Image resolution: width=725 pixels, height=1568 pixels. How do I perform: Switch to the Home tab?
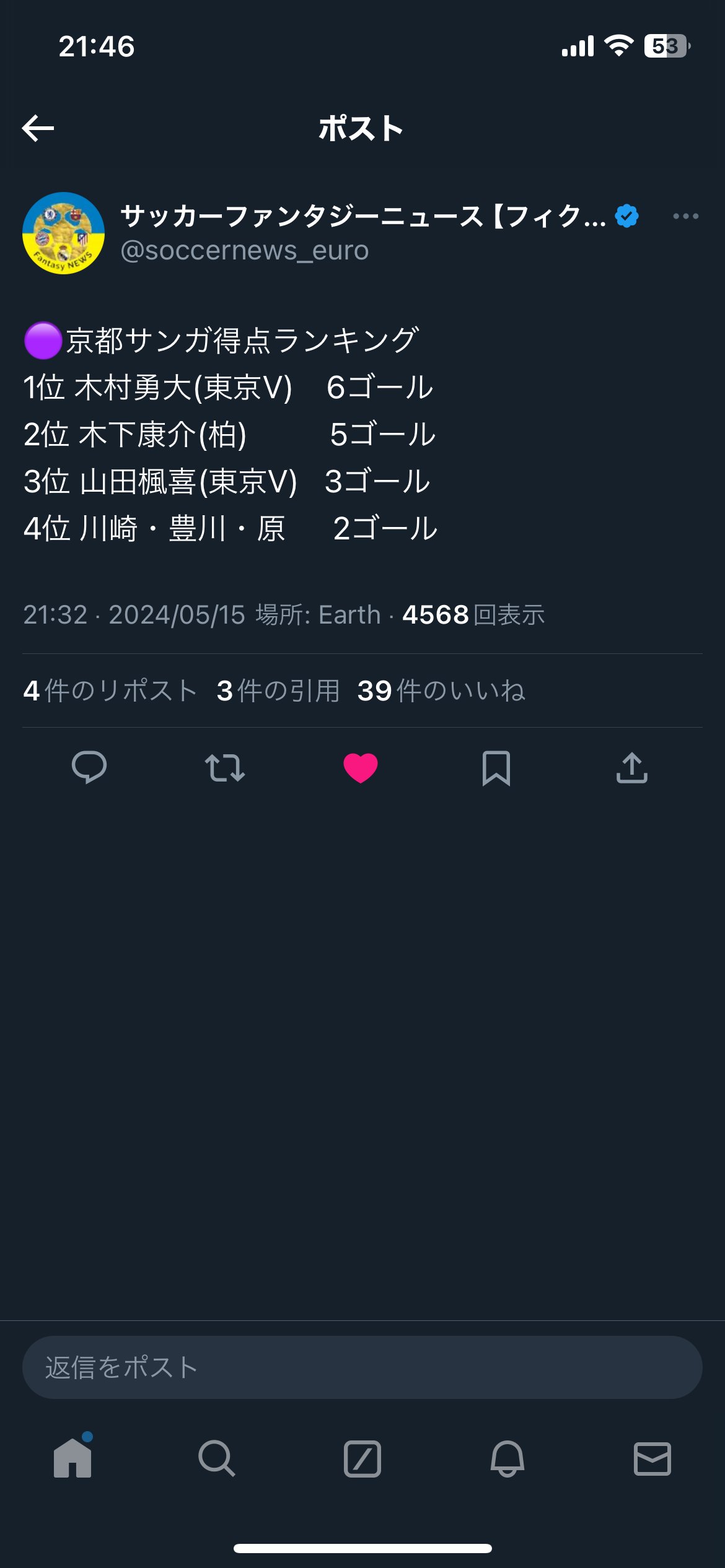click(x=72, y=1458)
